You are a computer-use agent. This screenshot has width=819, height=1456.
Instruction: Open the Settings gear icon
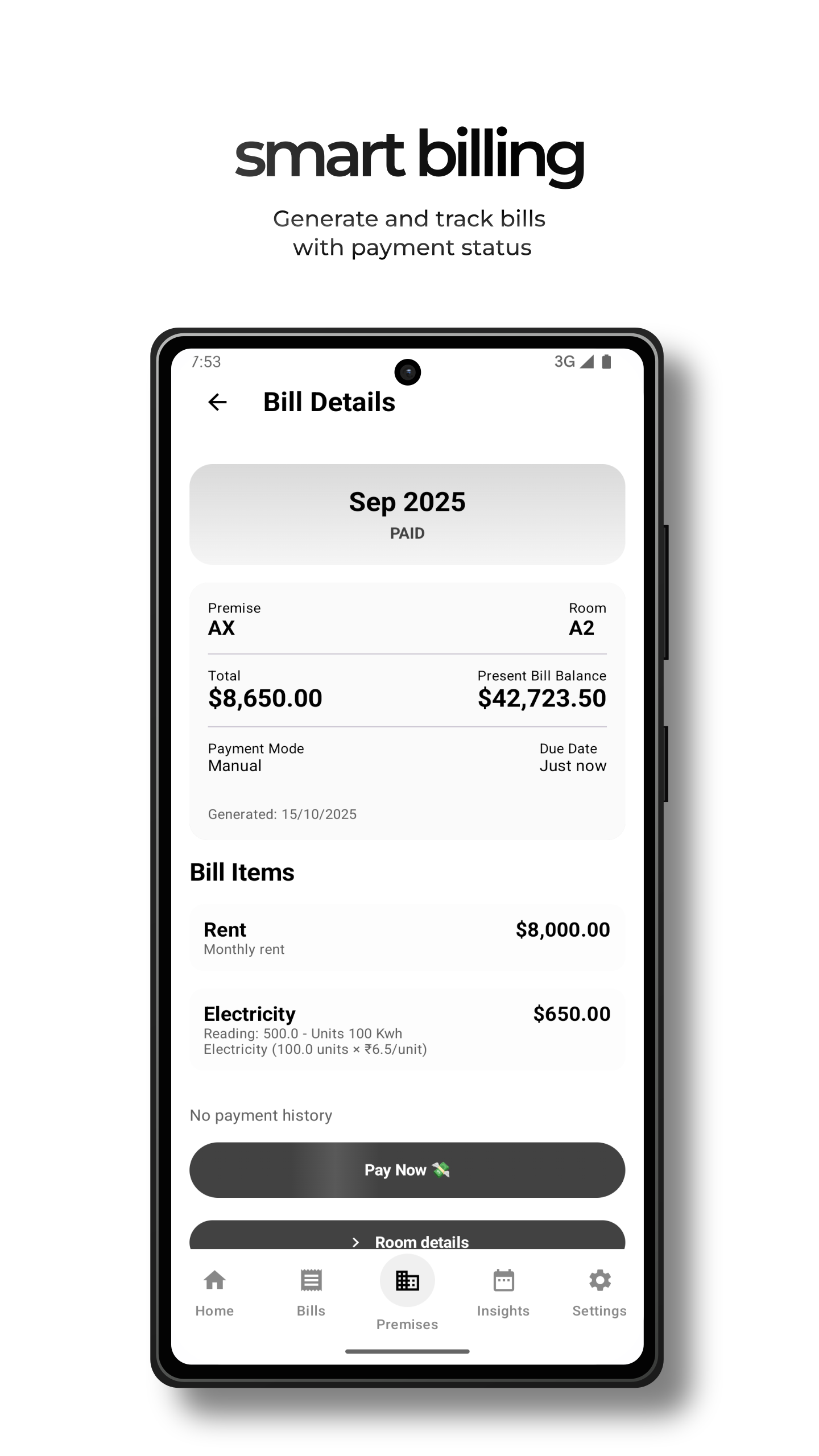[x=599, y=1280]
